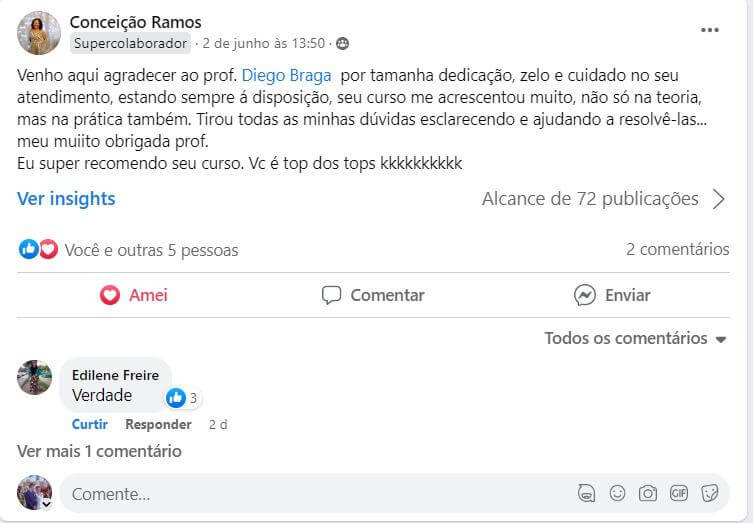
Task: Open Ver insights
Action: click(66, 198)
